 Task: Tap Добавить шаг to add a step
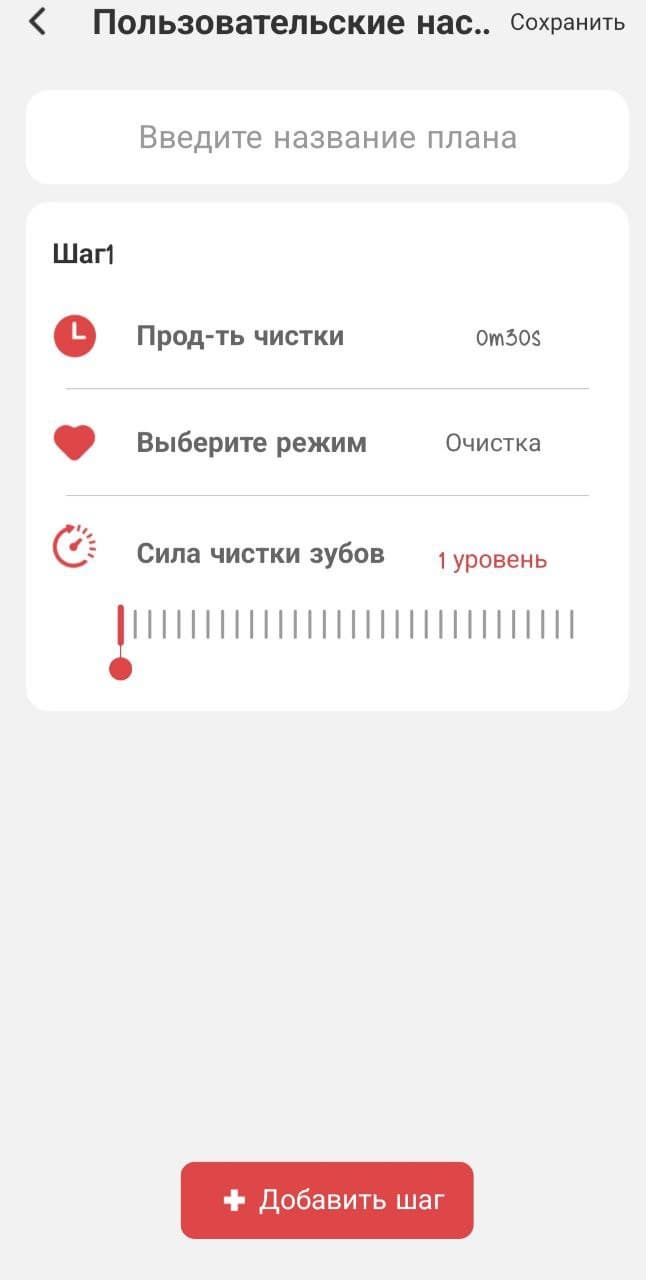[x=327, y=1200]
